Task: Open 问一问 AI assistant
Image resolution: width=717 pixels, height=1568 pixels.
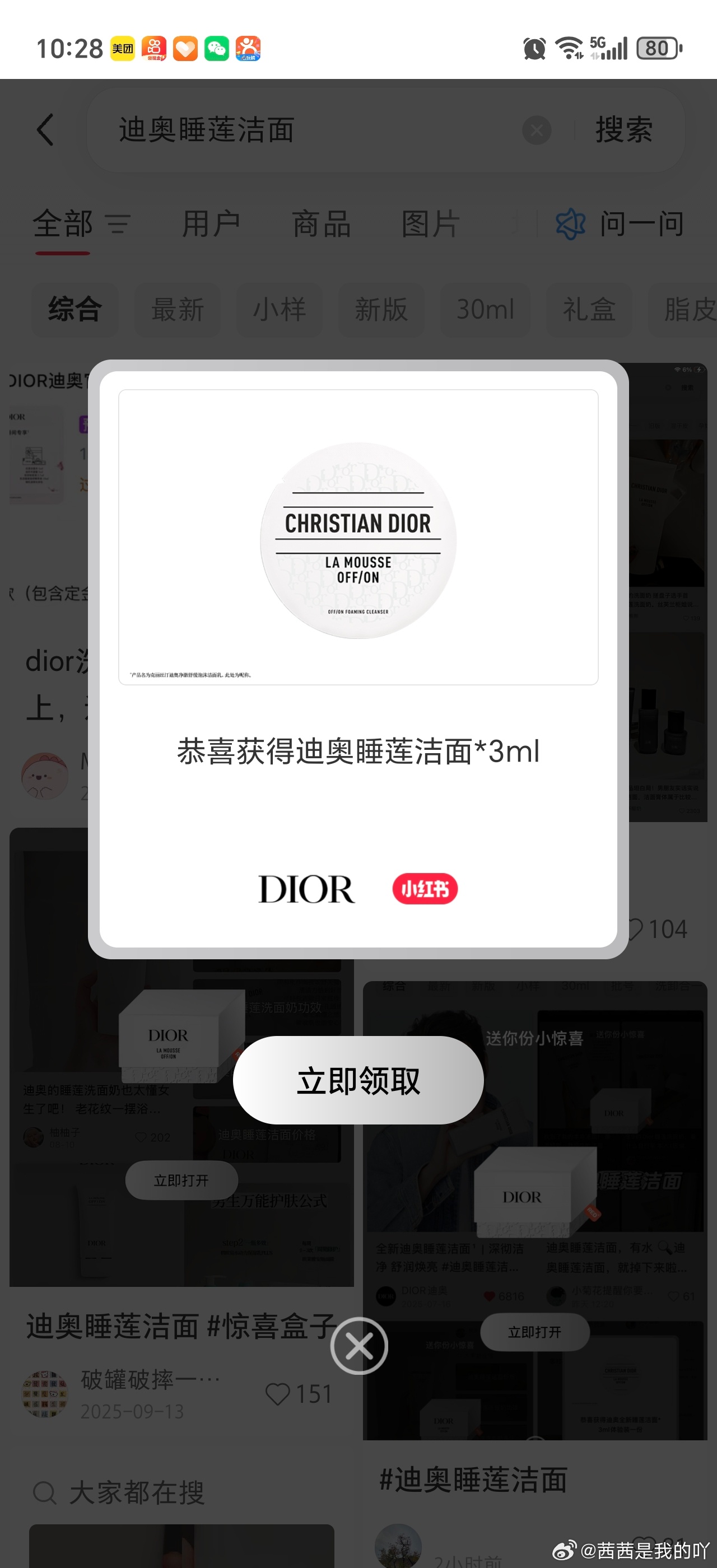Action: tap(621, 224)
